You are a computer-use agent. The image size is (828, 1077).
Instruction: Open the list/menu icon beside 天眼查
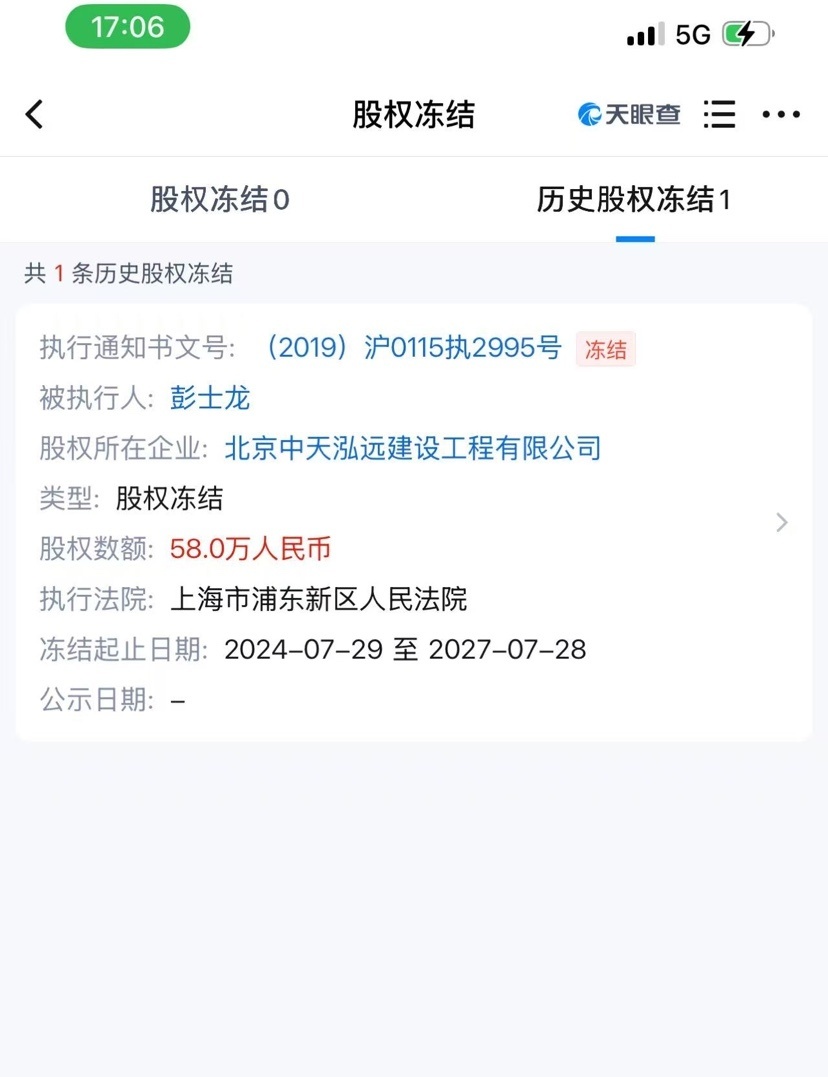point(719,114)
